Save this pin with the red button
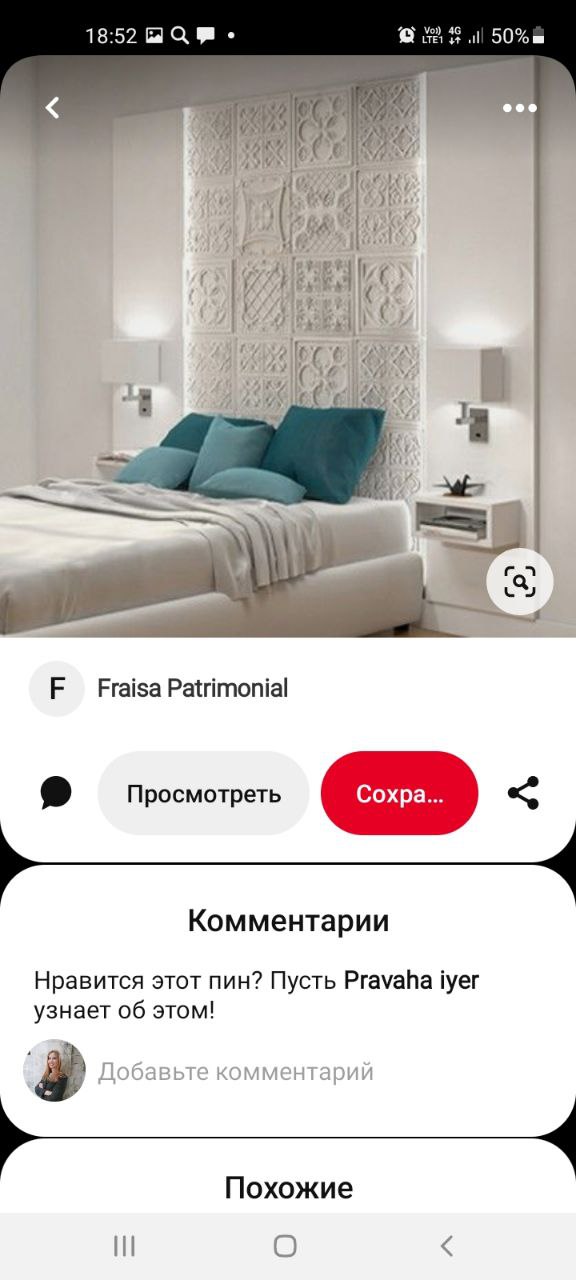576x1280 pixels. (400, 794)
